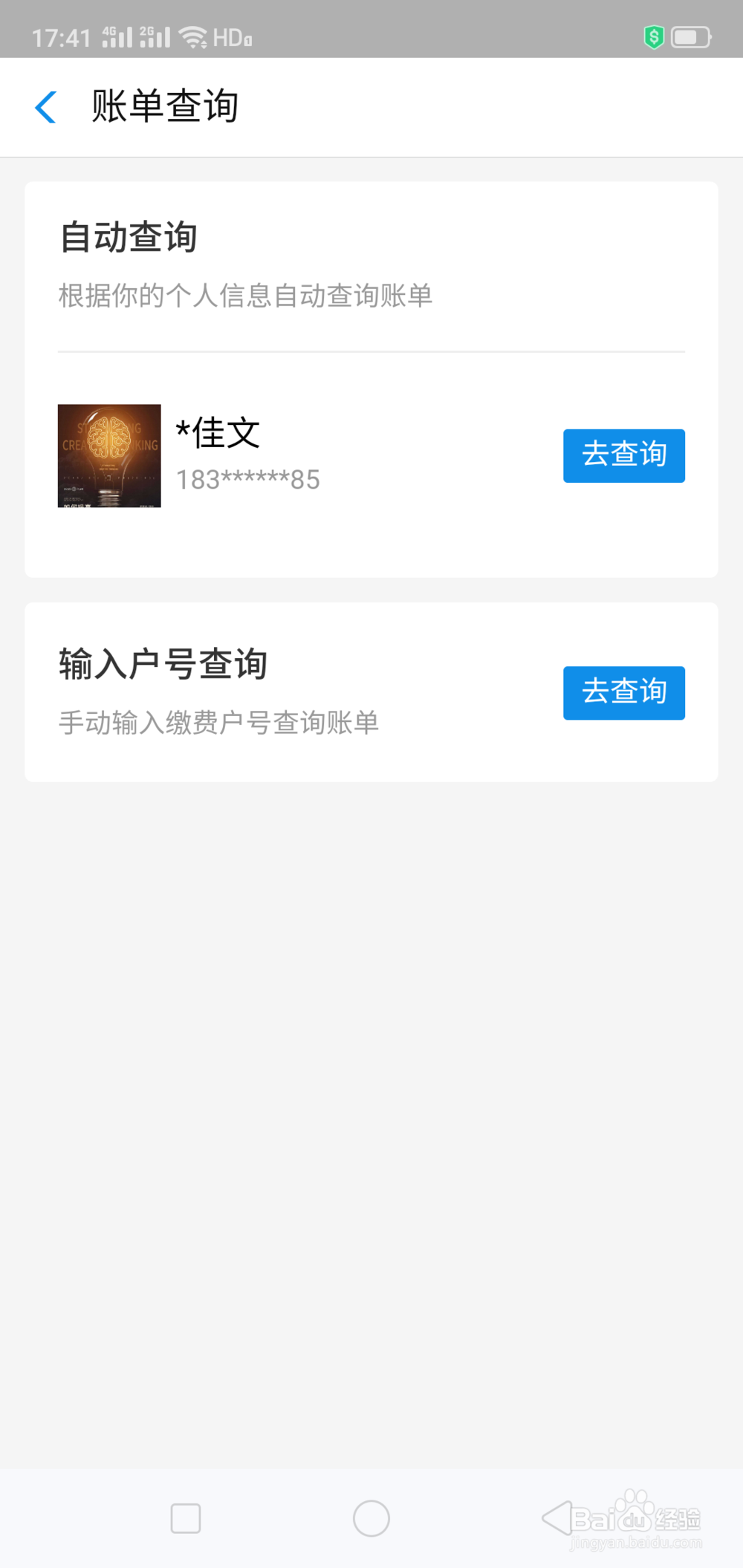Tap the 账单查询 page title
Image resolution: width=743 pixels, height=1568 pixels.
coord(164,105)
